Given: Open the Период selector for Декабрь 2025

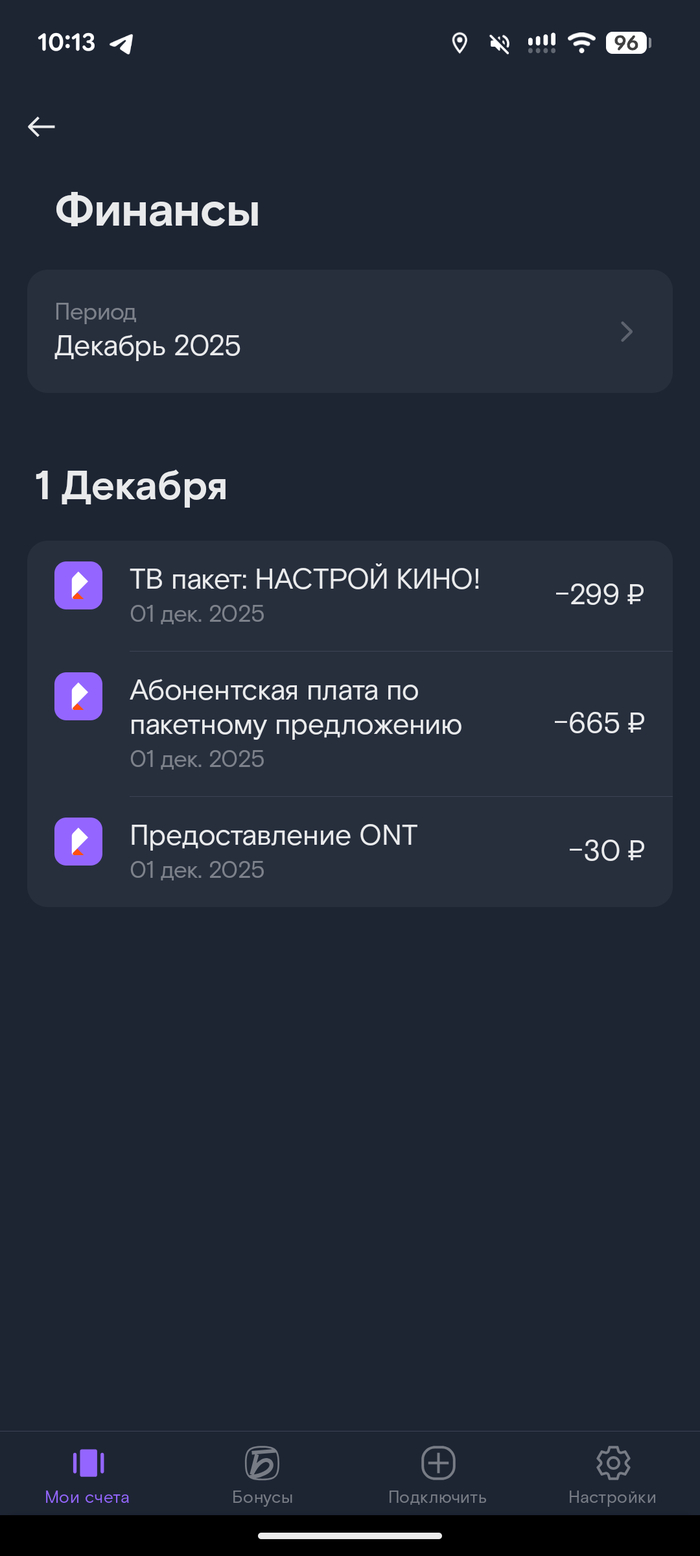Looking at the screenshot, I should (x=349, y=331).
